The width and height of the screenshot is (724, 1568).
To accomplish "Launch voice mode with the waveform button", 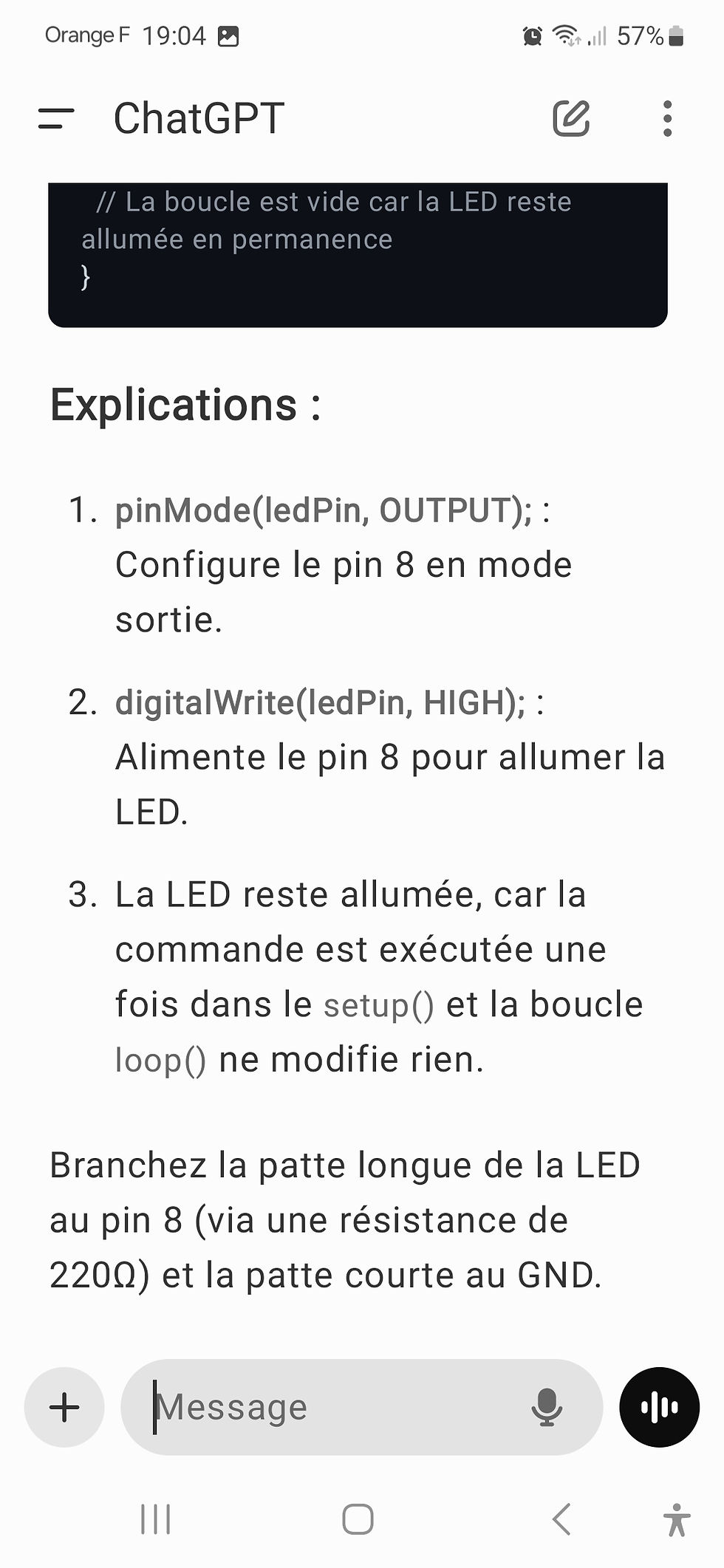I will [659, 1407].
